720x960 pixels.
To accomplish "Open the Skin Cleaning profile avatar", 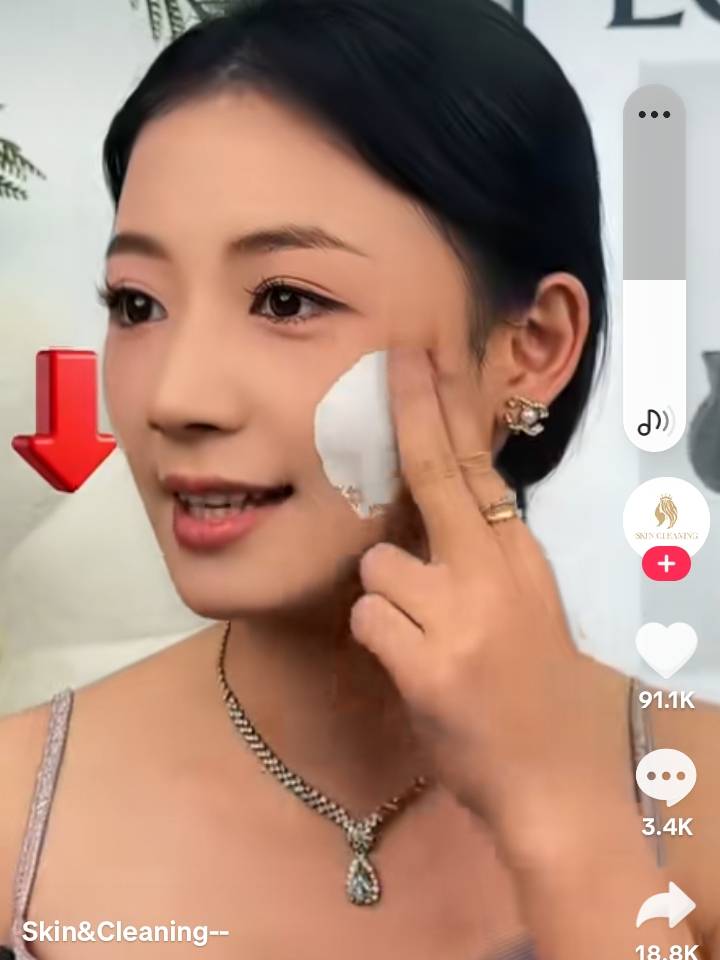I will tap(666, 518).
